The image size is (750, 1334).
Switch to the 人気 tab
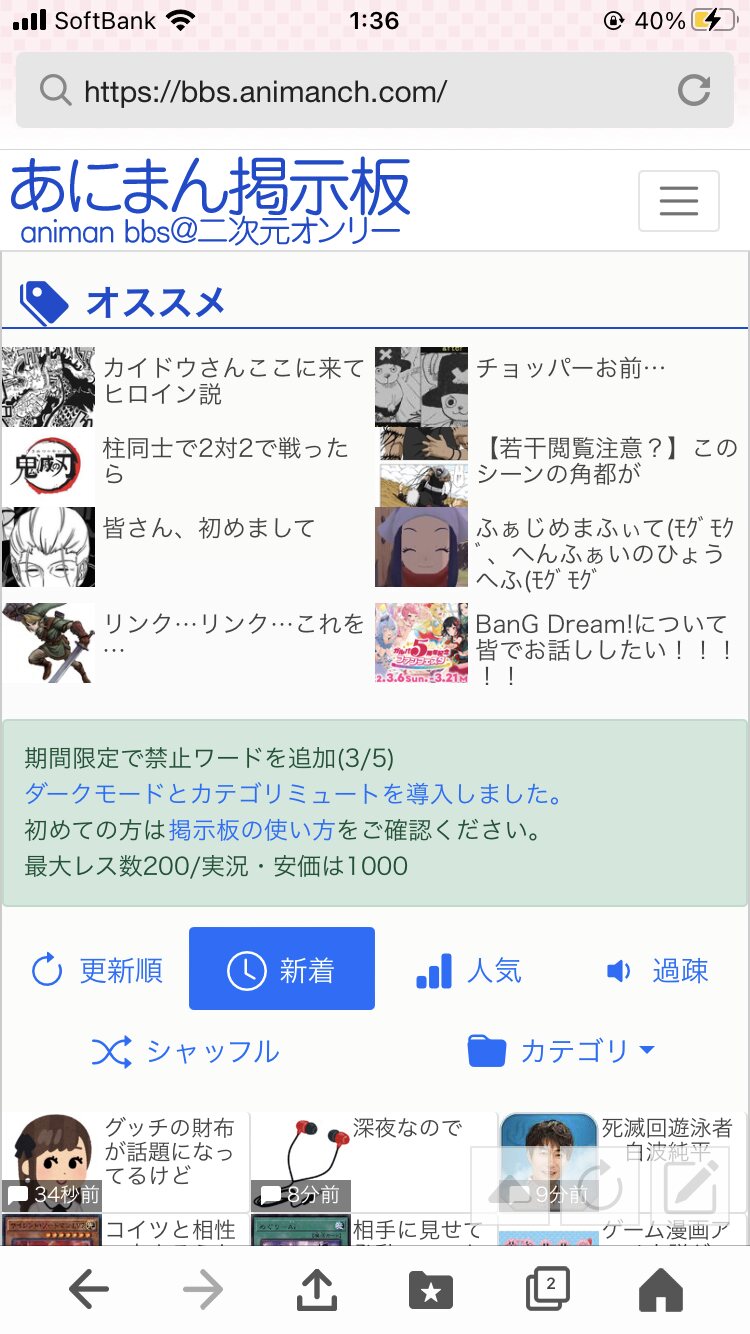point(468,970)
